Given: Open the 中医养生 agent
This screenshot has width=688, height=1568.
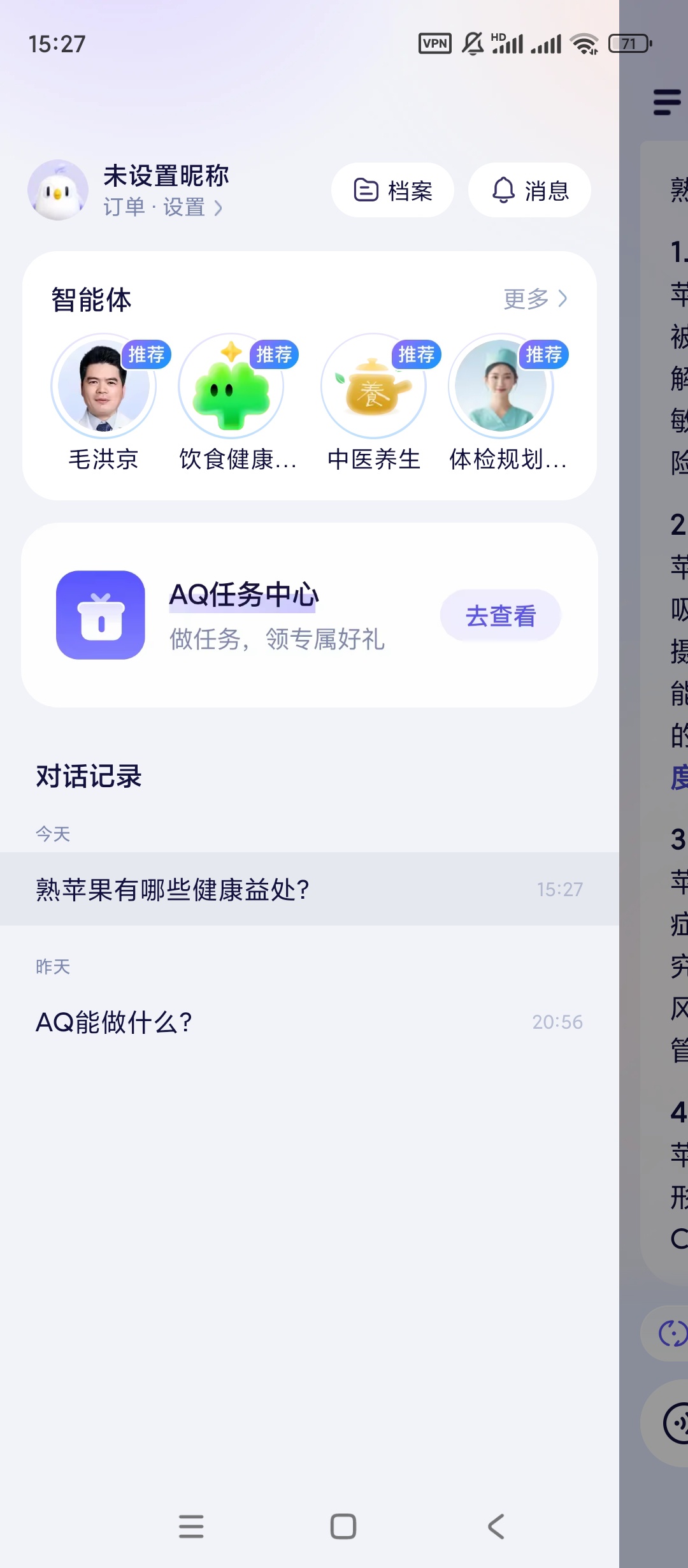Looking at the screenshot, I should click(374, 402).
